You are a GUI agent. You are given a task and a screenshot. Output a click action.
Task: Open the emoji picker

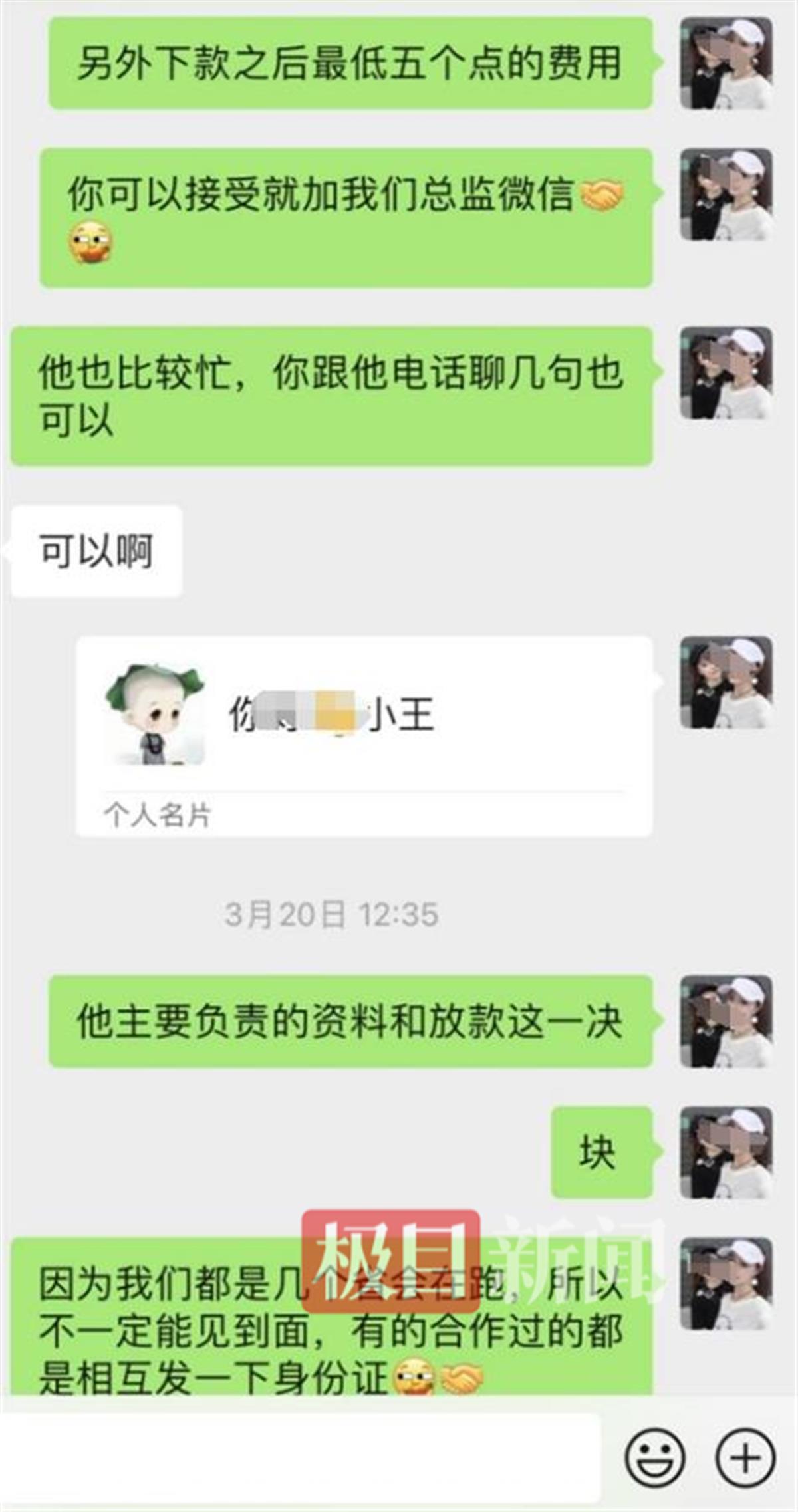point(654,1458)
